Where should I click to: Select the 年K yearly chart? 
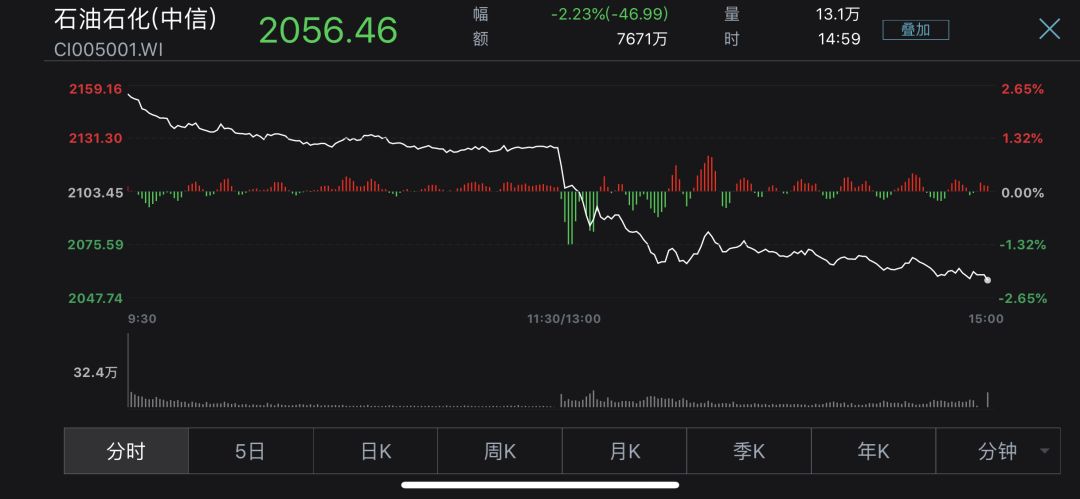click(x=873, y=451)
